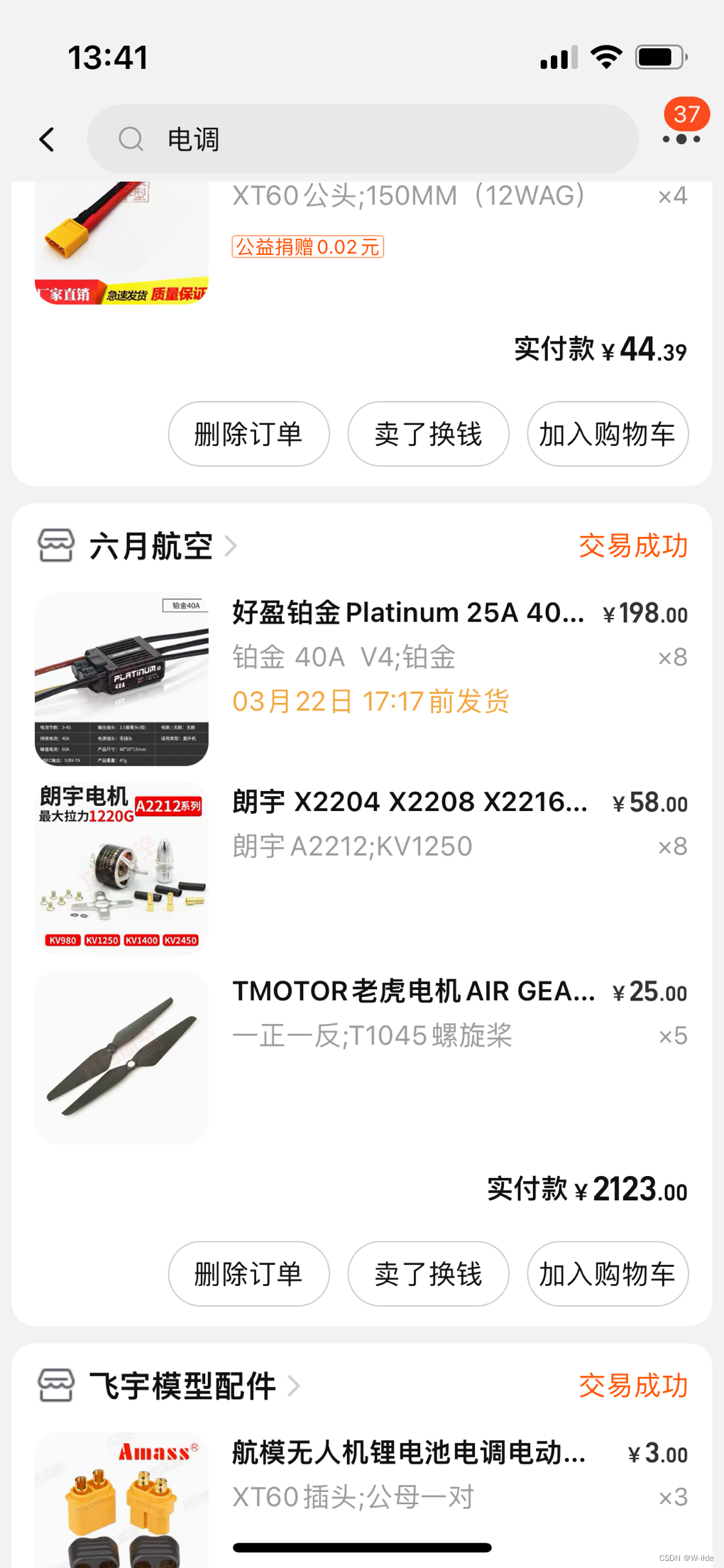
Task: Tap the Platinum 40A ESC product image
Action: pos(121,677)
